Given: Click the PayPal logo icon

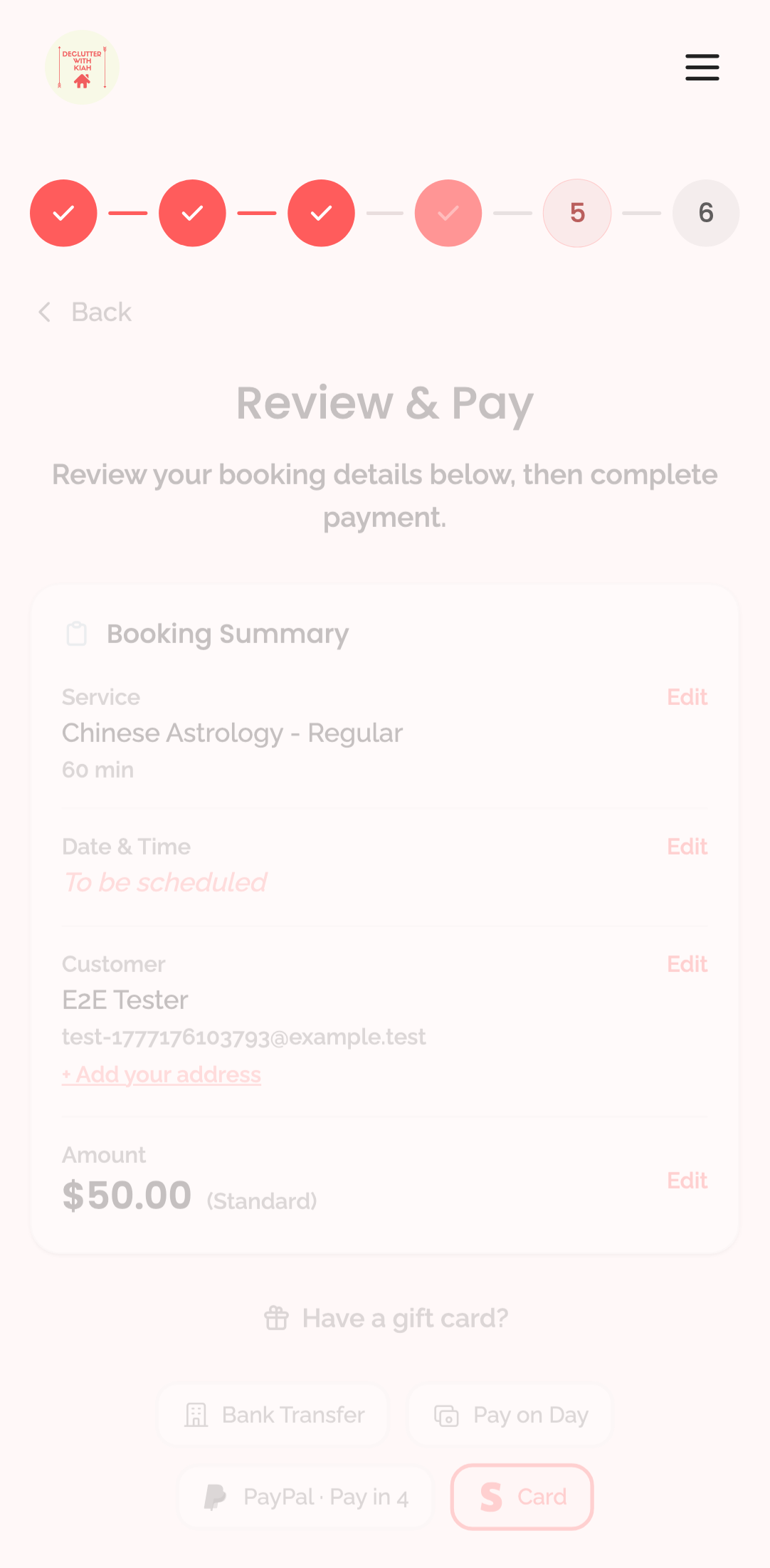Looking at the screenshot, I should click(215, 1497).
